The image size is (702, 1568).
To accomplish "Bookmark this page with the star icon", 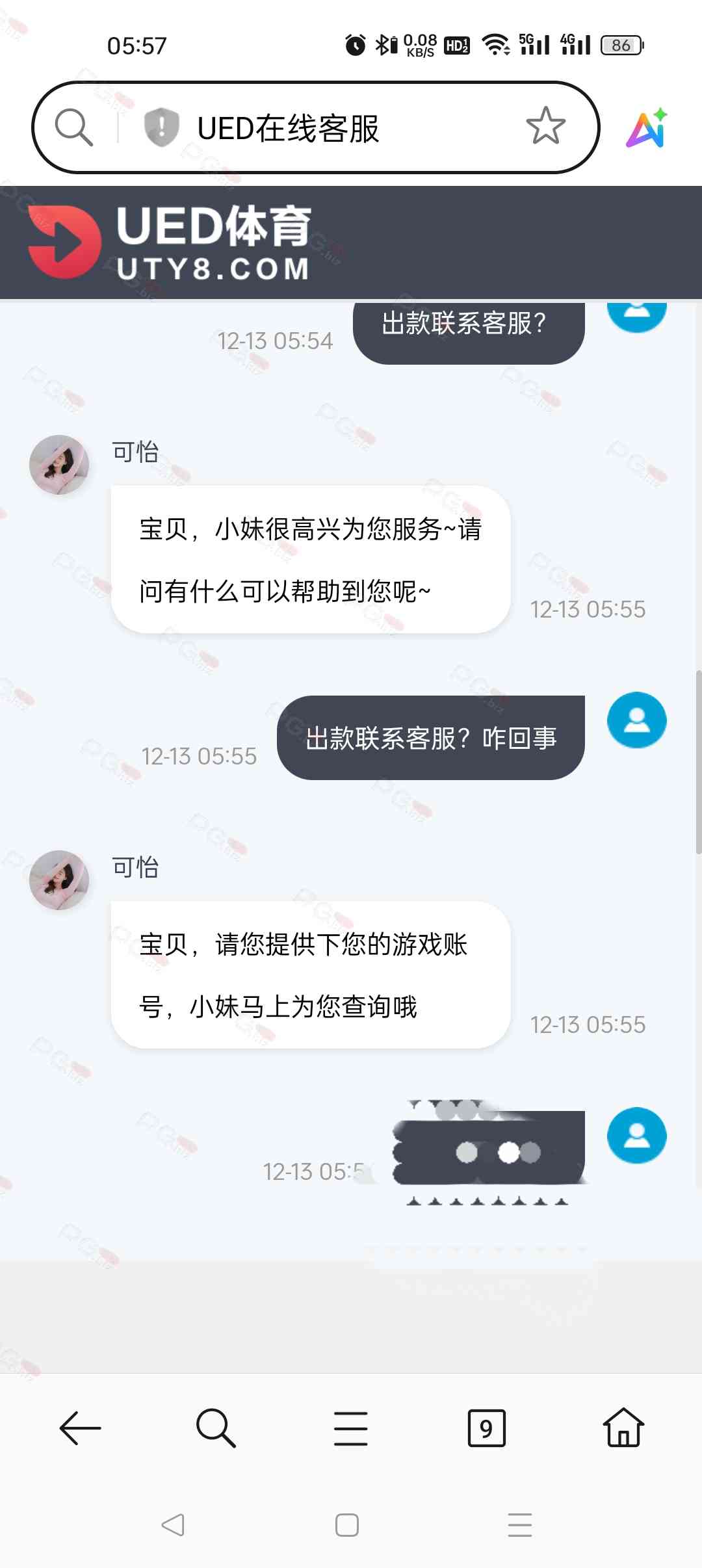I will click(x=545, y=126).
